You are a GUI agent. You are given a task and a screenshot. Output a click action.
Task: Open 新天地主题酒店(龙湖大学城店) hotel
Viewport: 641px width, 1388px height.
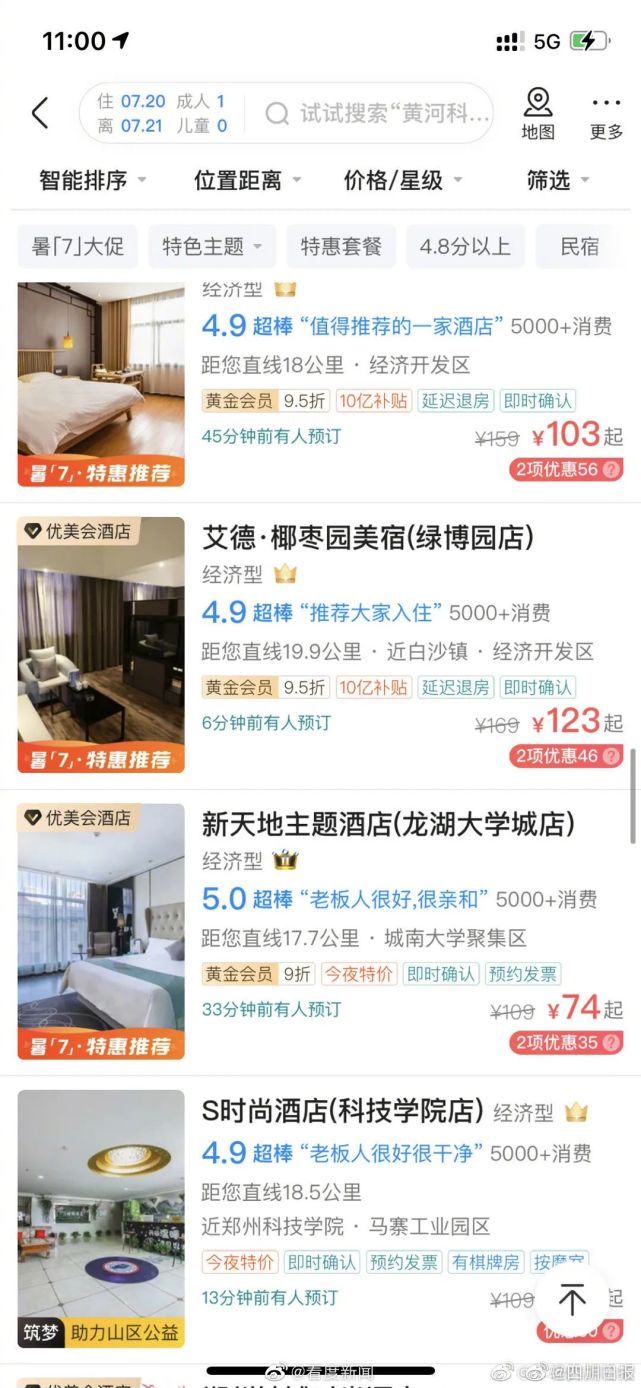388,824
